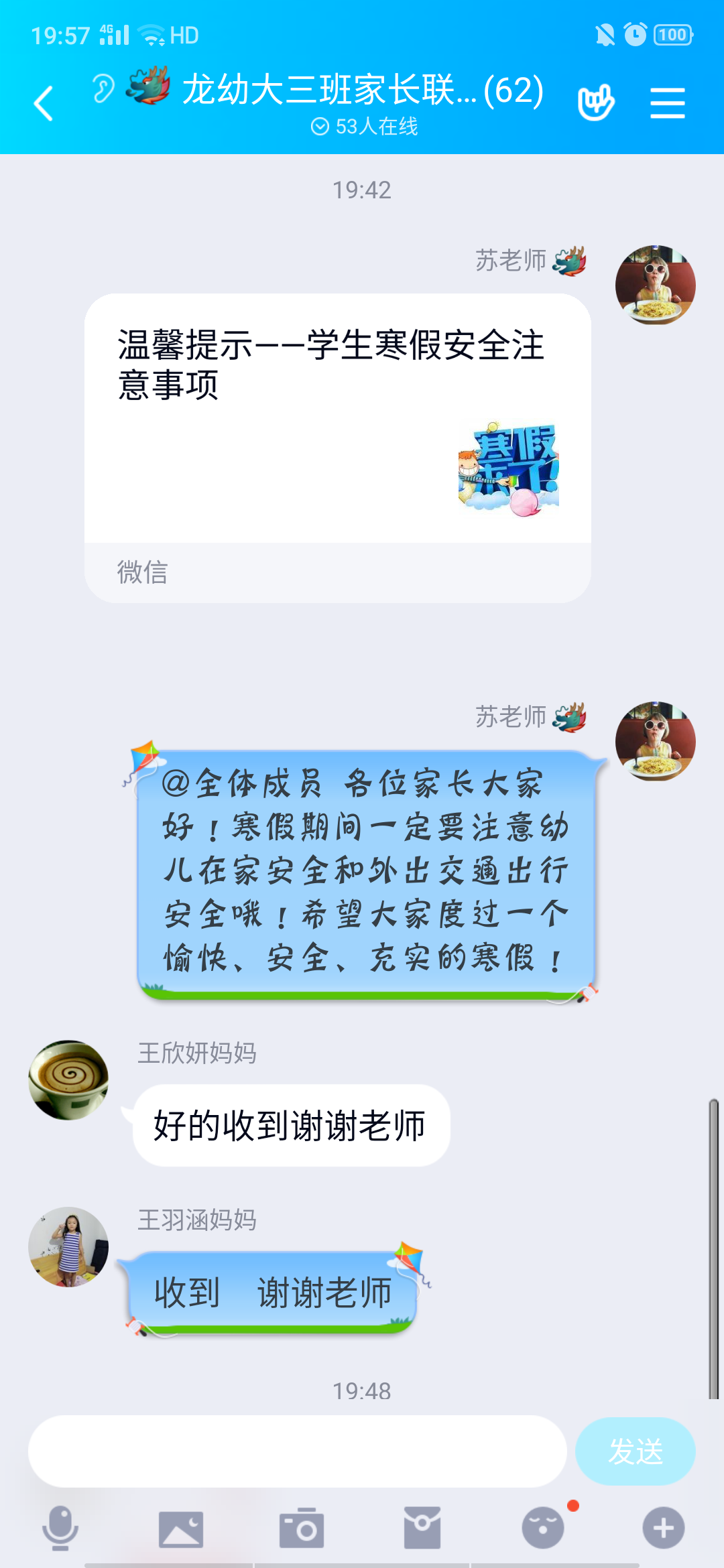Open 王羽涵妈妈's profile avatar
724x1568 pixels.
coord(68,1247)
